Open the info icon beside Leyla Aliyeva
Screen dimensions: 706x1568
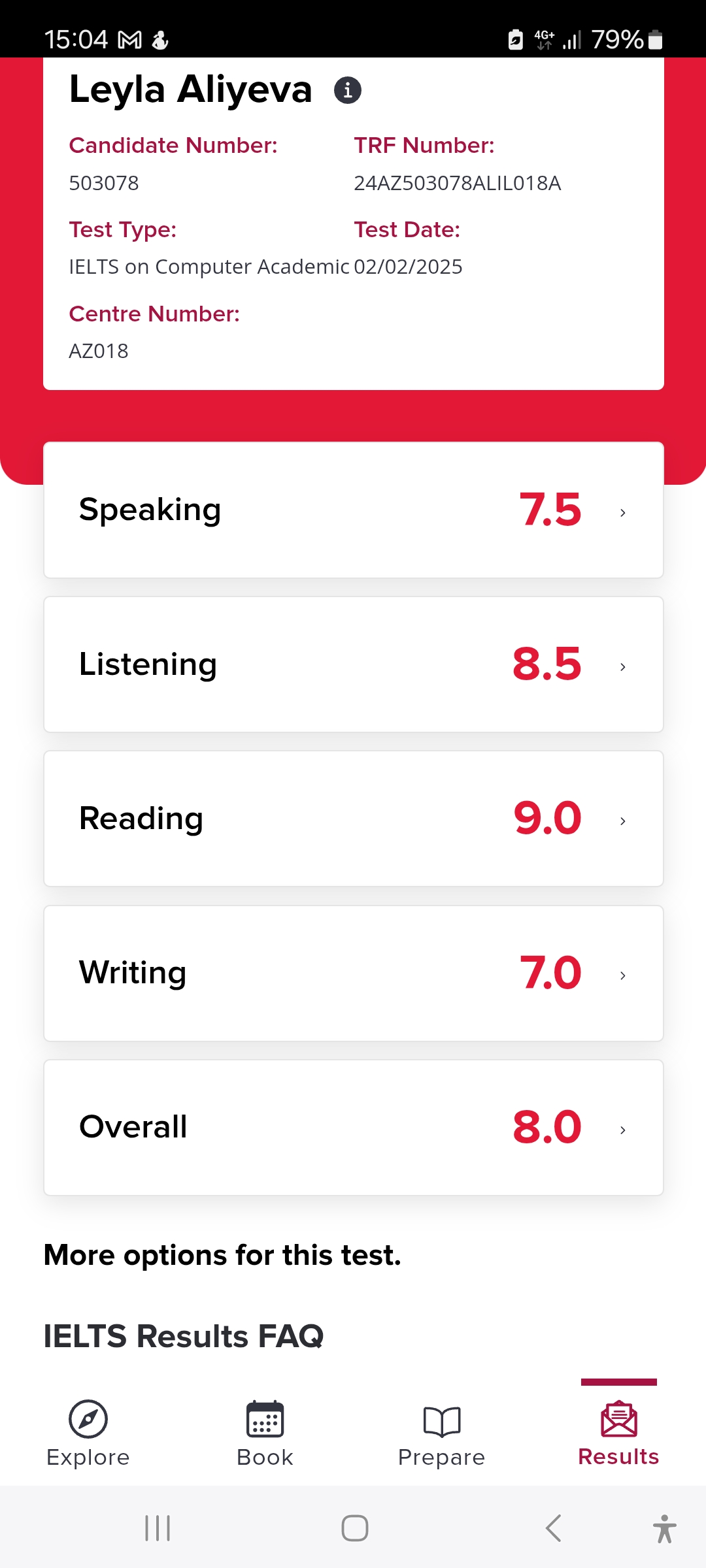tap(348, 90)
